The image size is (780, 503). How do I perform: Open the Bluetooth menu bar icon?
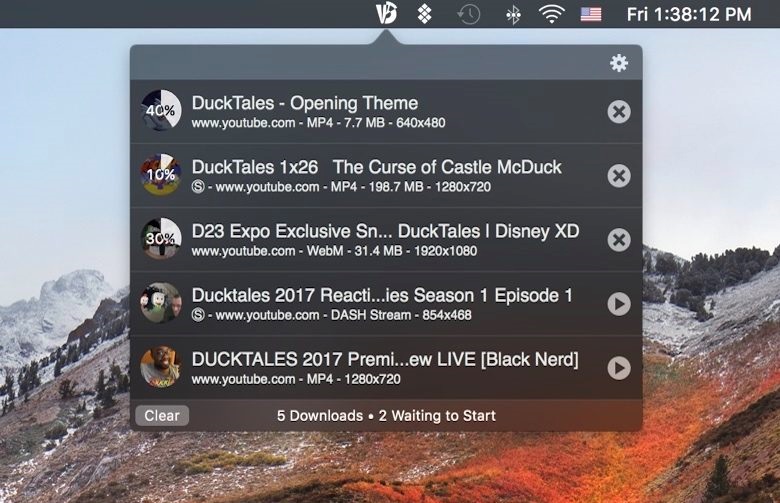[x=513, y=14]
